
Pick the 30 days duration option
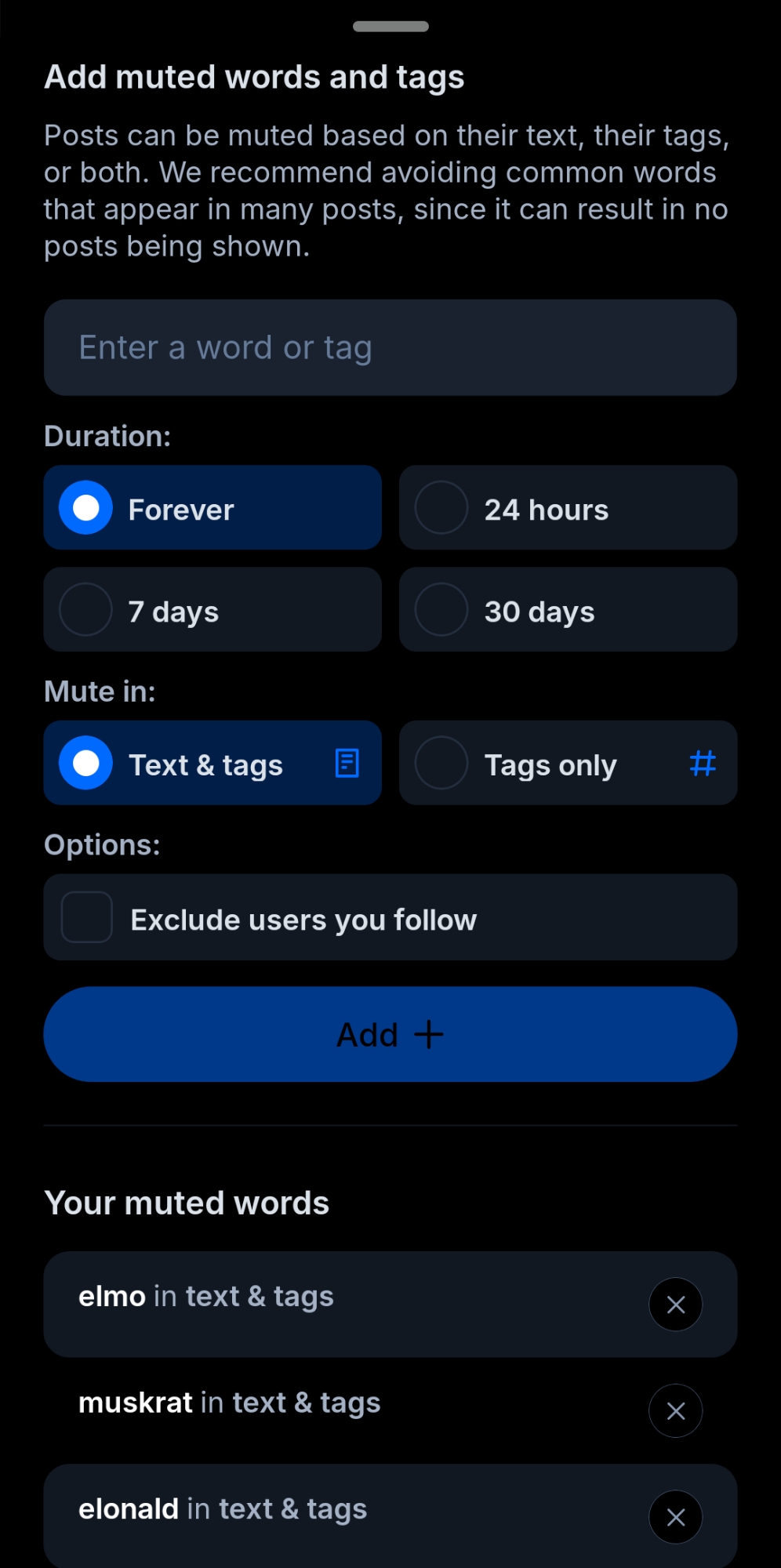tap(568, 610)
